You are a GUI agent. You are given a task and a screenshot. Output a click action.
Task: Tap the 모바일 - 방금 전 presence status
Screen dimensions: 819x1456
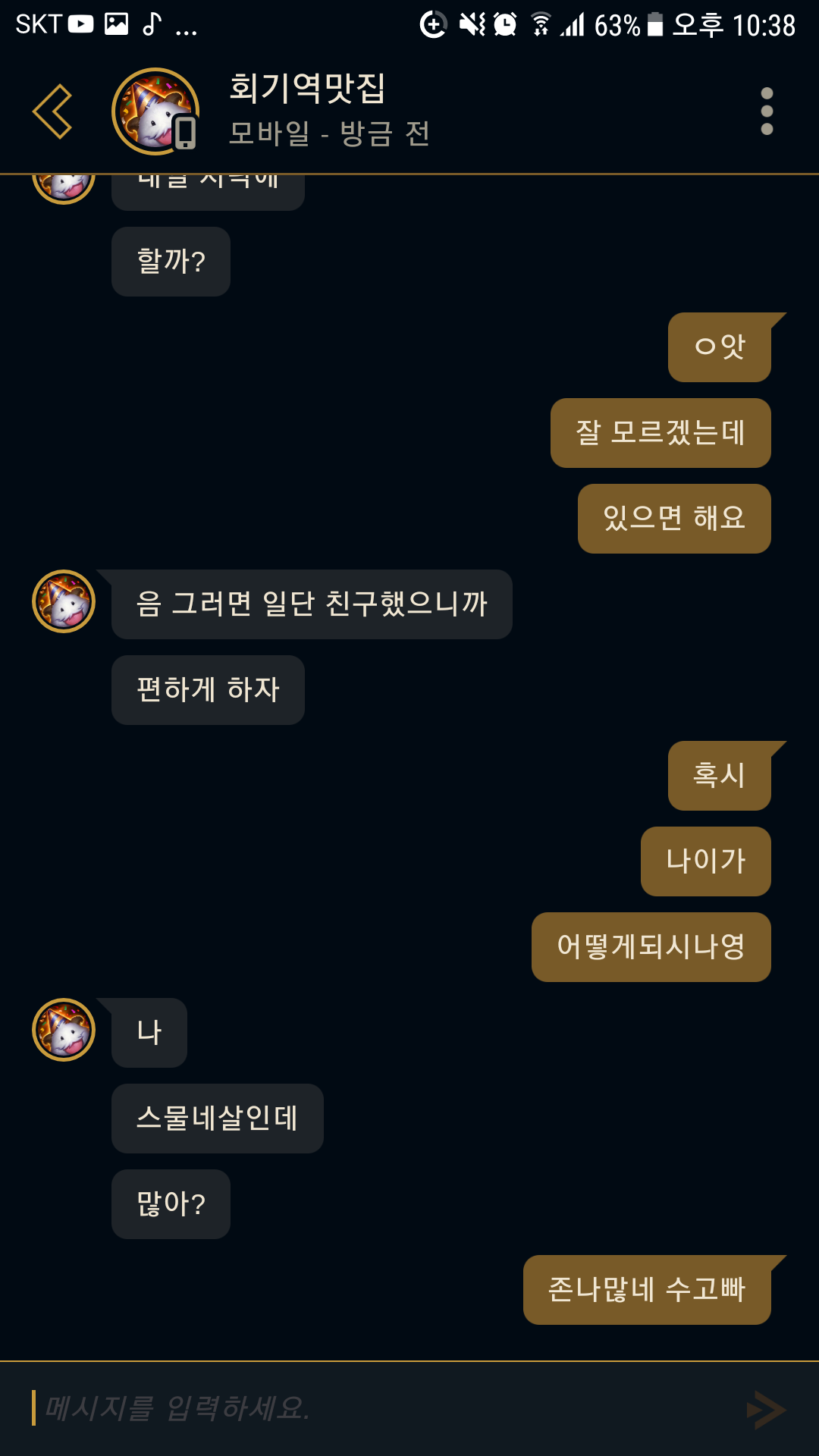tap(330, 135)
